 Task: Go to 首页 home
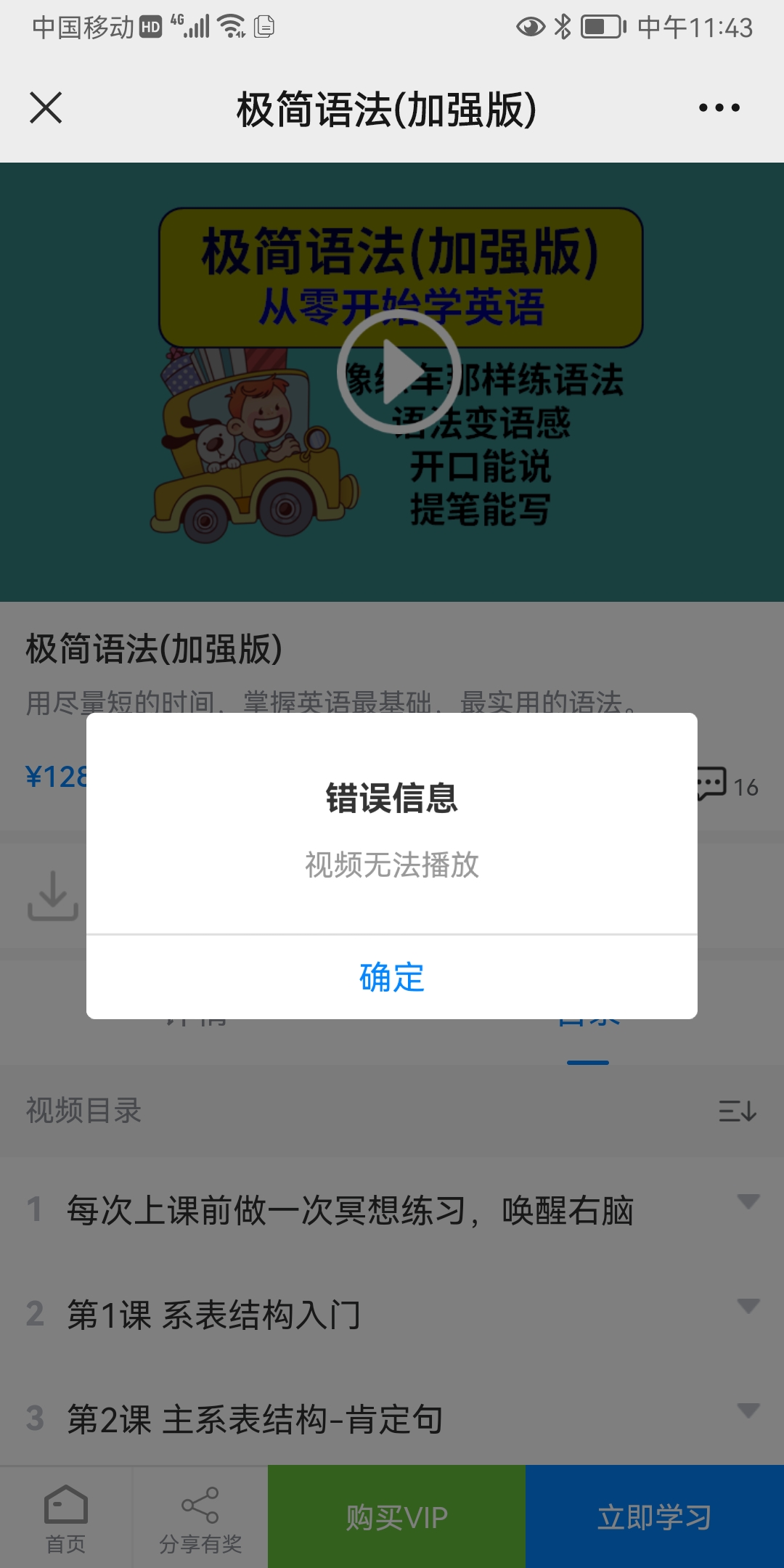coord(66,1519)
